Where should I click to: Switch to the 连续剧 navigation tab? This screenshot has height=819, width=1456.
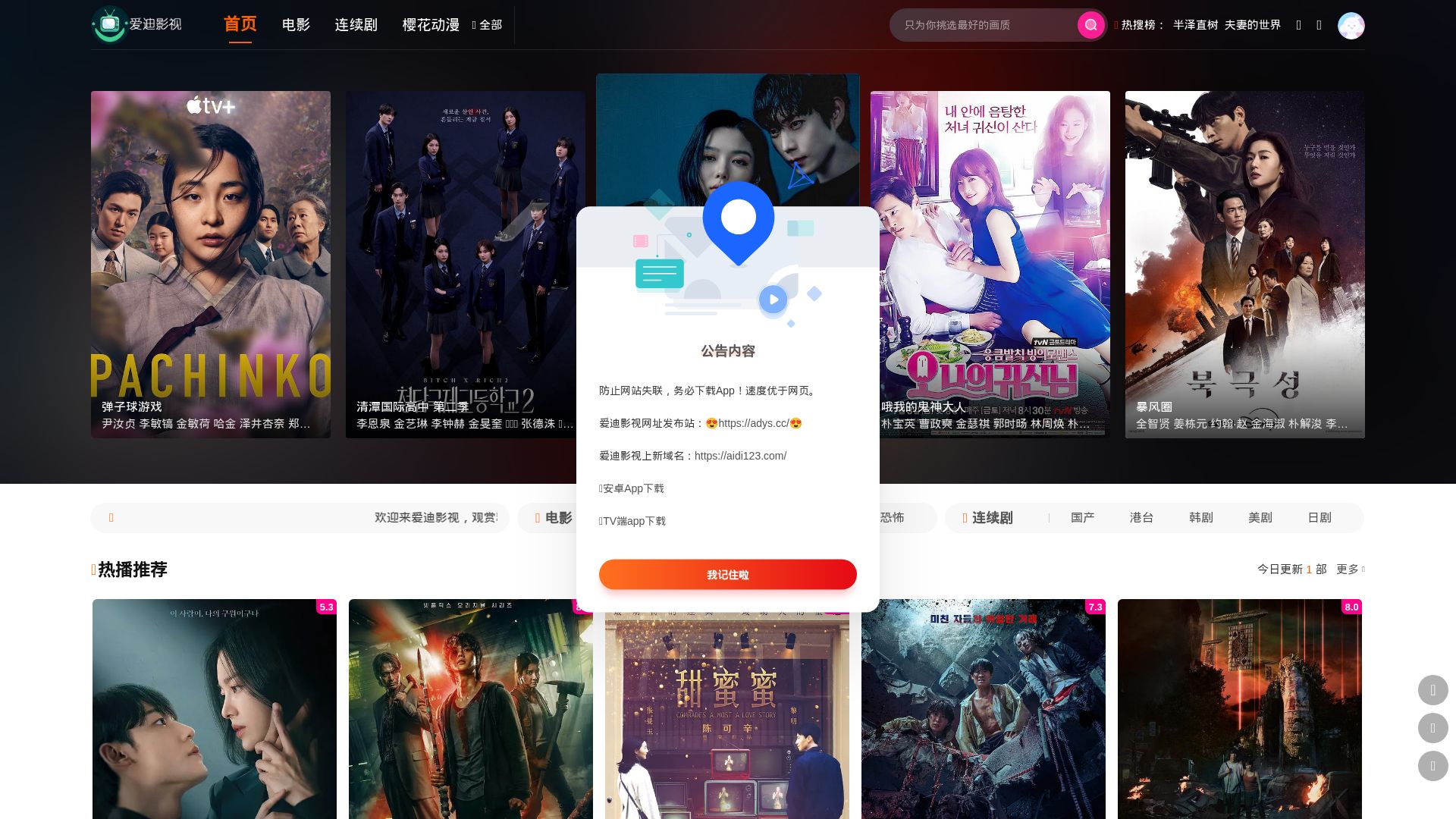(356, 24)
